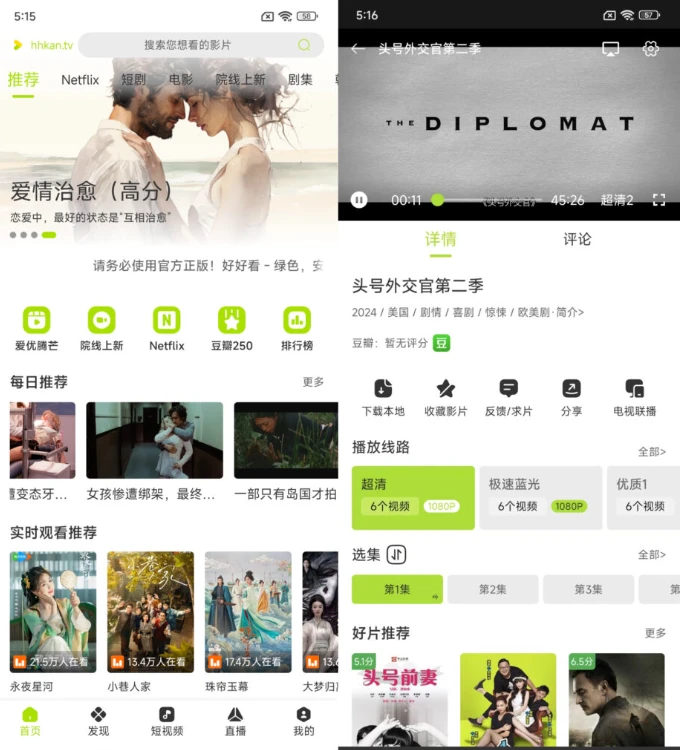This screenshot has width=682, height=750.
Task: Open the 豆瓣250 shortcut
Action: click(231, 328)
